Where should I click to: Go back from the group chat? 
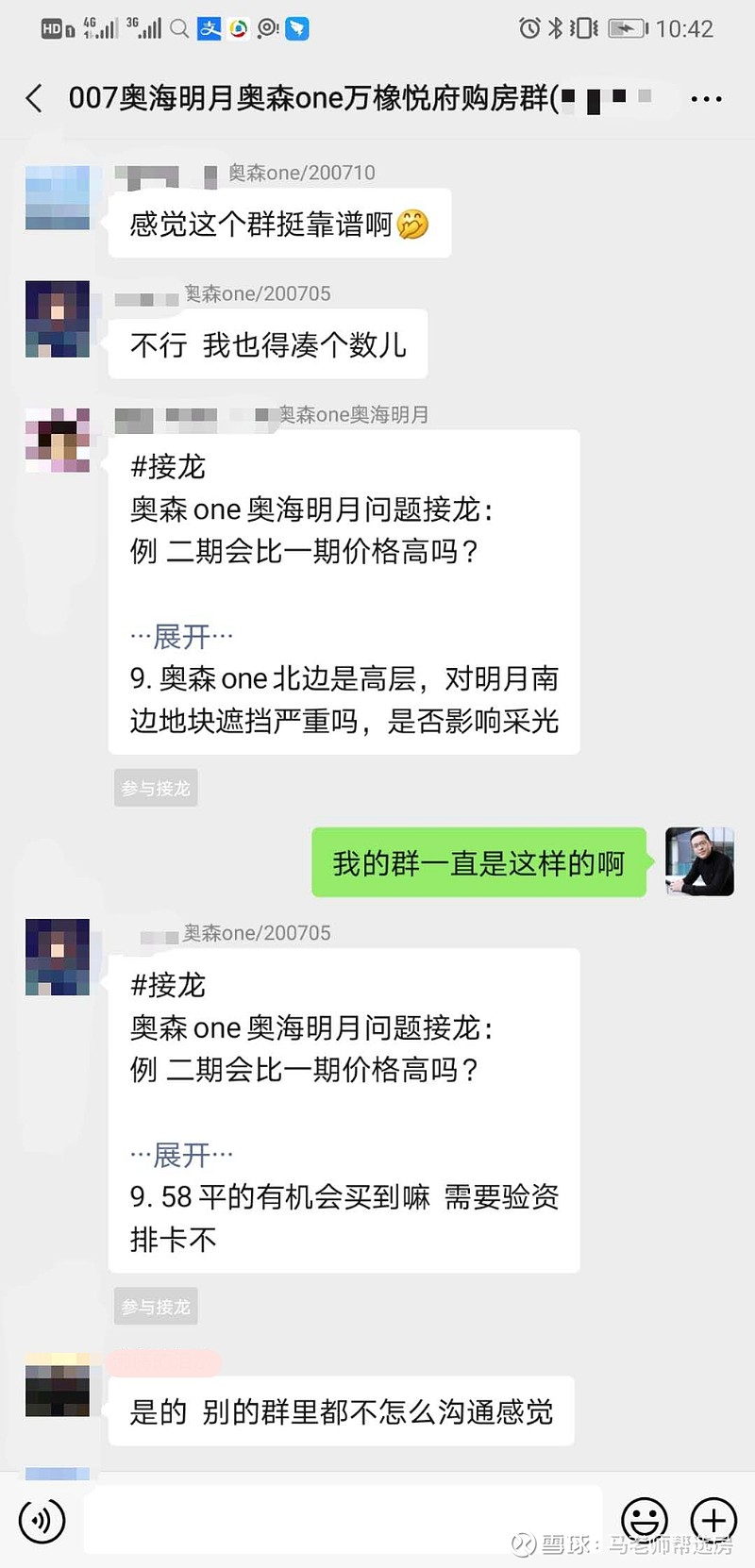coord(34,98)
